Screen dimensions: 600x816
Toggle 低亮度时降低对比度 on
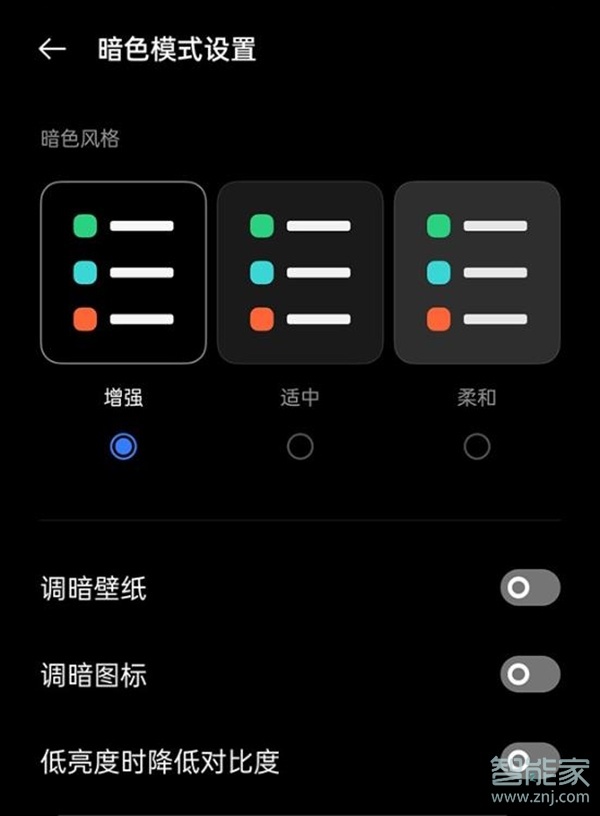[x=529, y=758]
